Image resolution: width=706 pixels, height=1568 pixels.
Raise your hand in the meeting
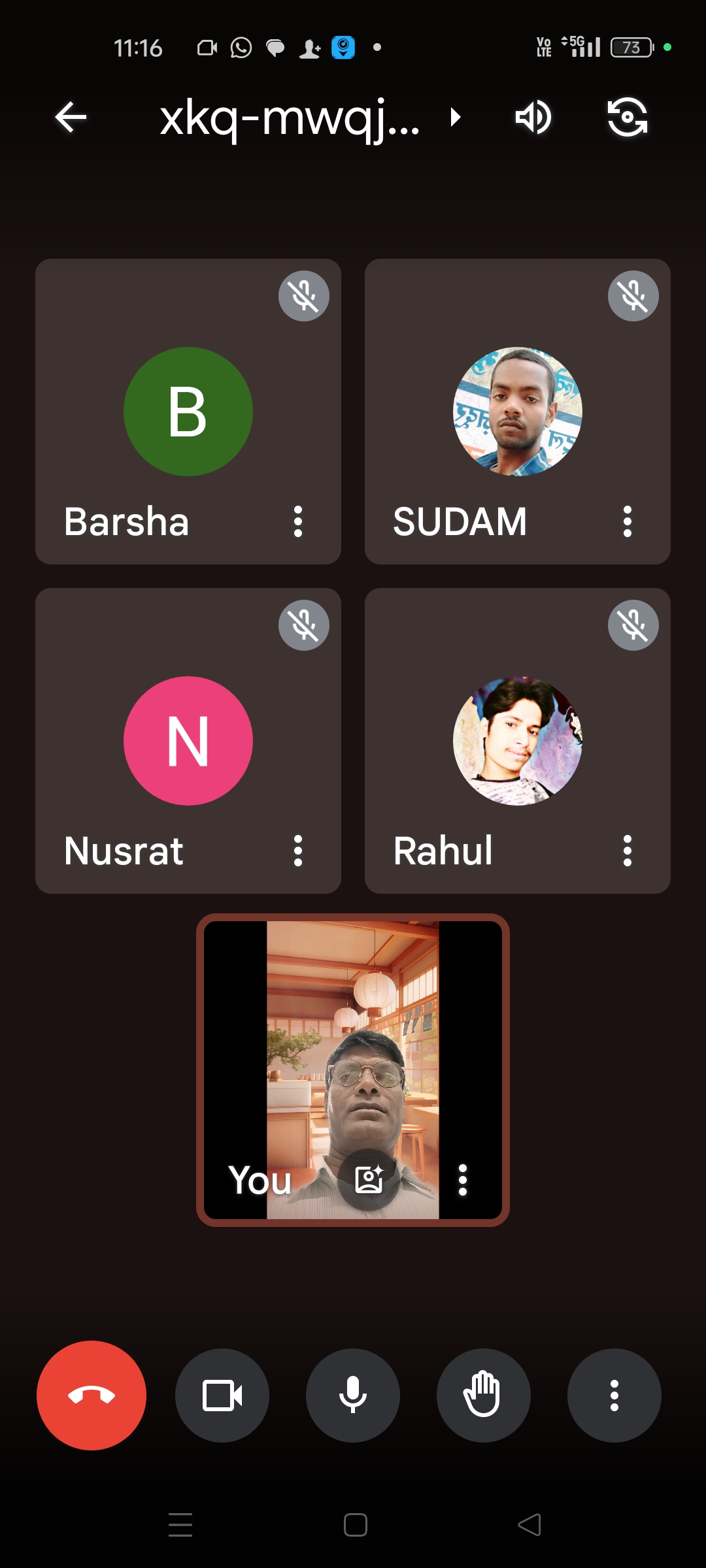(x=484, y=1396)
